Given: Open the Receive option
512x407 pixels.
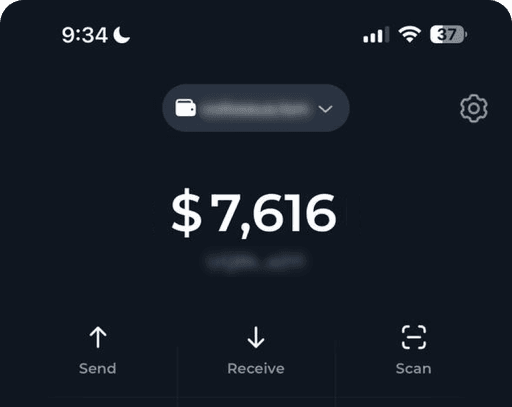Looking at the screenshot, I should (256, 351).
